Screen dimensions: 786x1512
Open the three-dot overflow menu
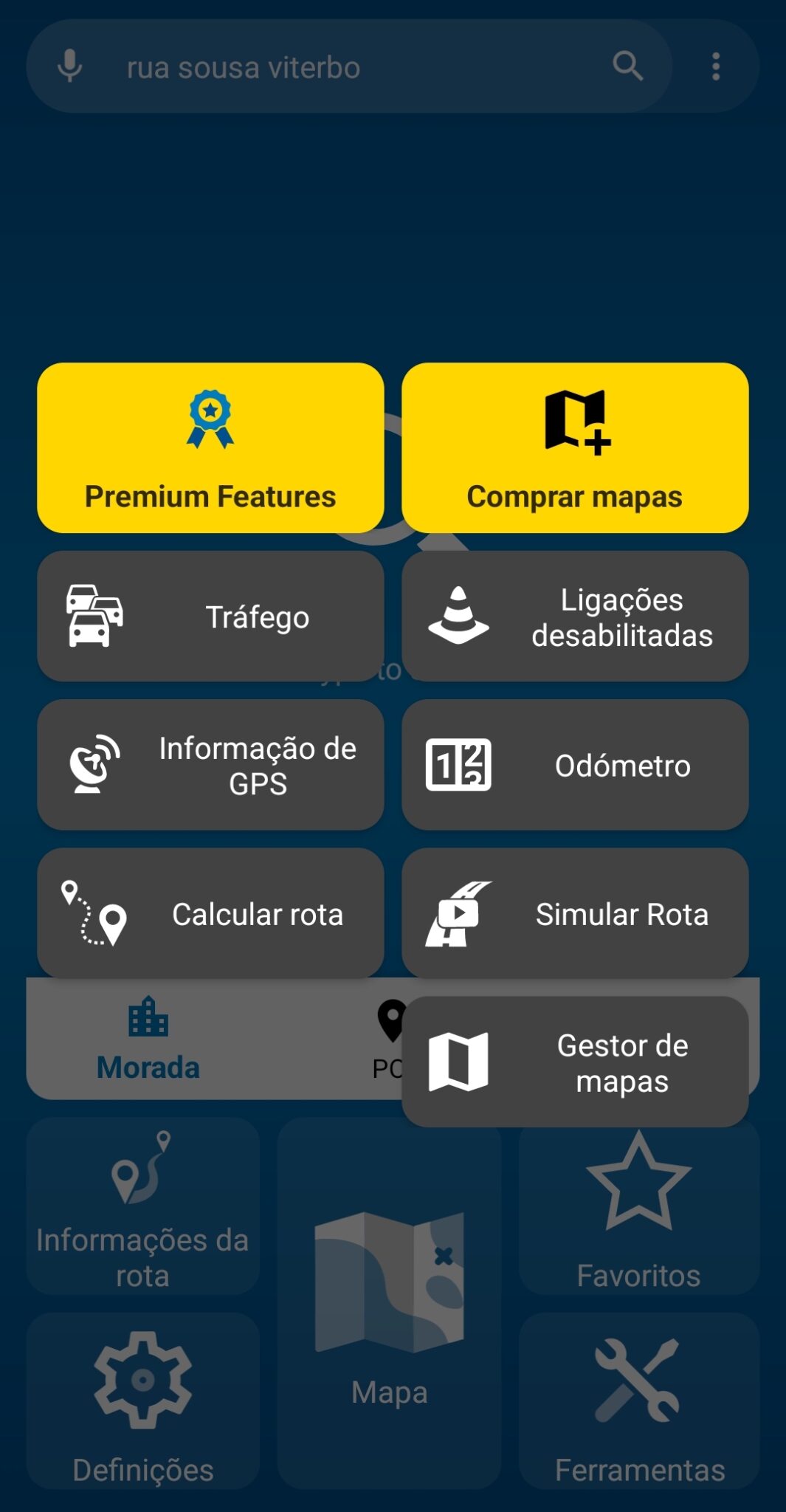click(x=716, y=66)
